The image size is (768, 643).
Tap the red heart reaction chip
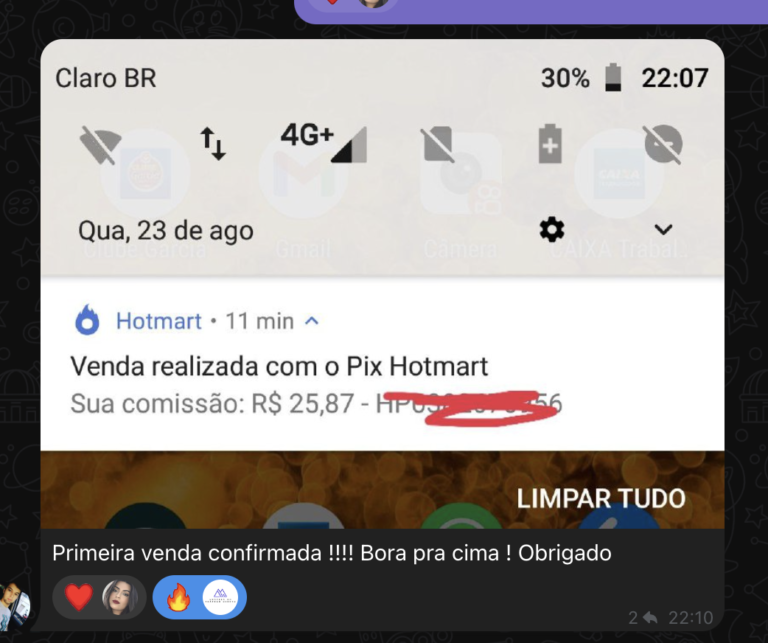[99, 598]
